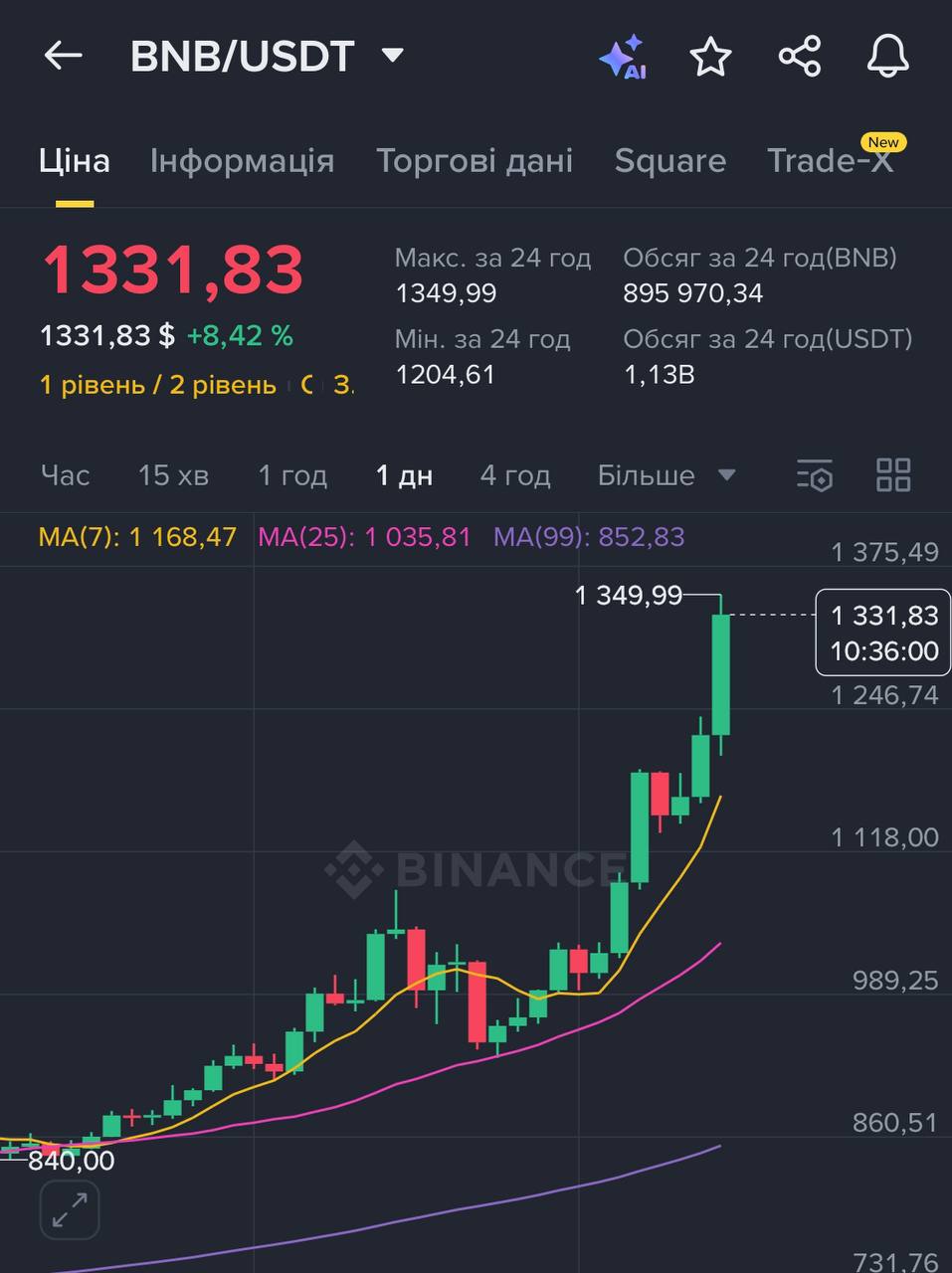This screenshot has width=952, height=1273.
Task: Open the BNB/USDT pair selector dropdown
Action: (392, 55)
